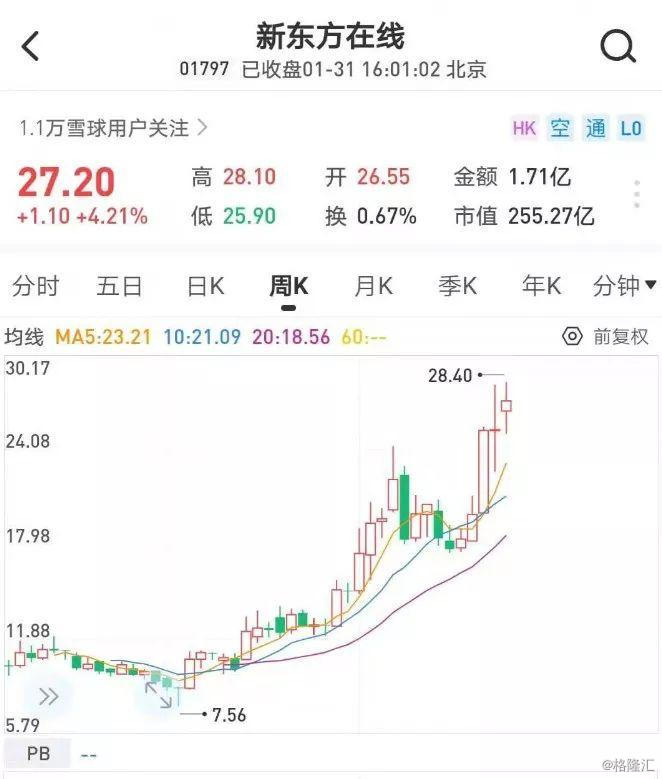Screen dimensions: 662x779
Task: Tap the double-arrow chart scroll button
Action: (x=48, y=697)
